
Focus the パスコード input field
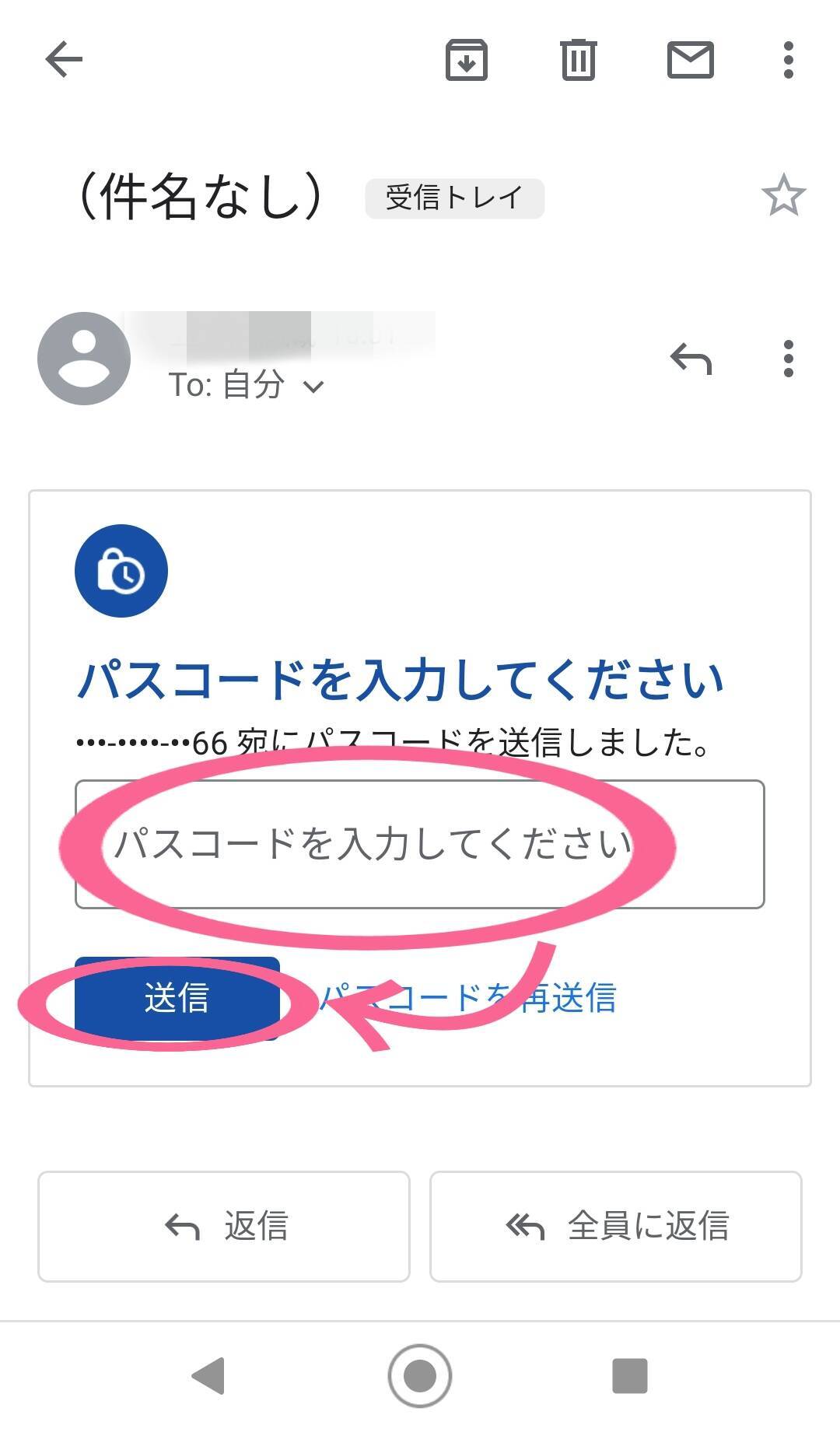click(419, 844)
